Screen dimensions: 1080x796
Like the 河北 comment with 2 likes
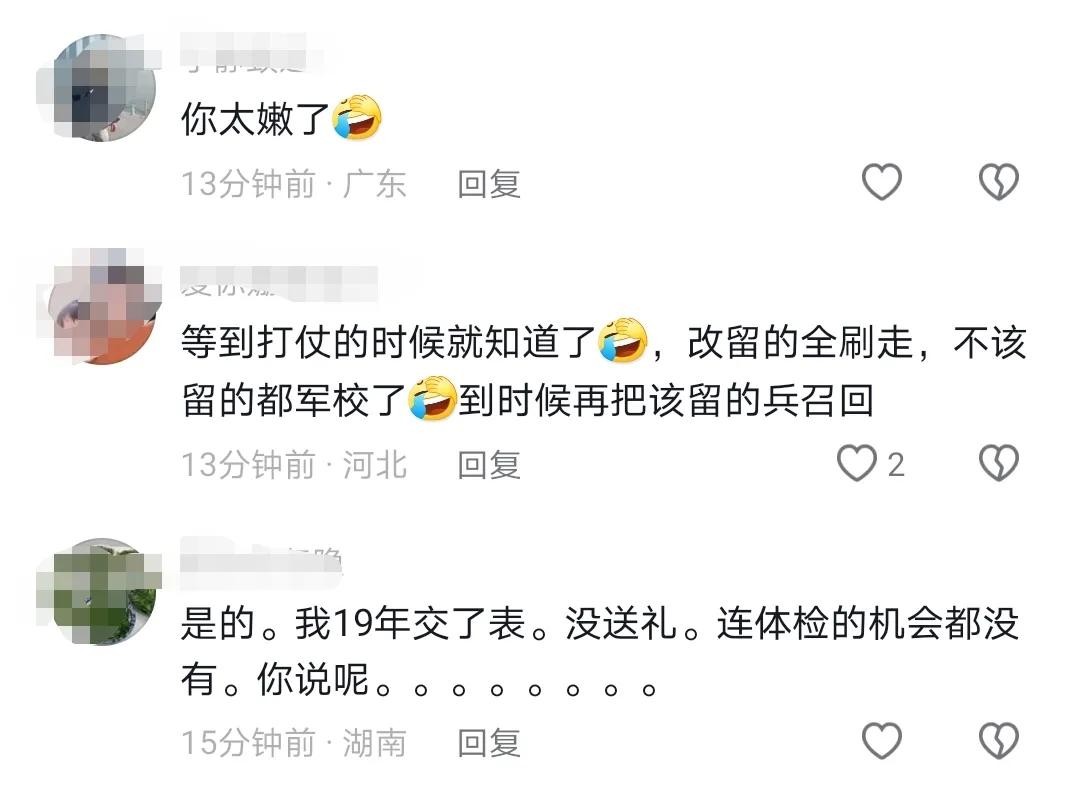coord(856,463)
